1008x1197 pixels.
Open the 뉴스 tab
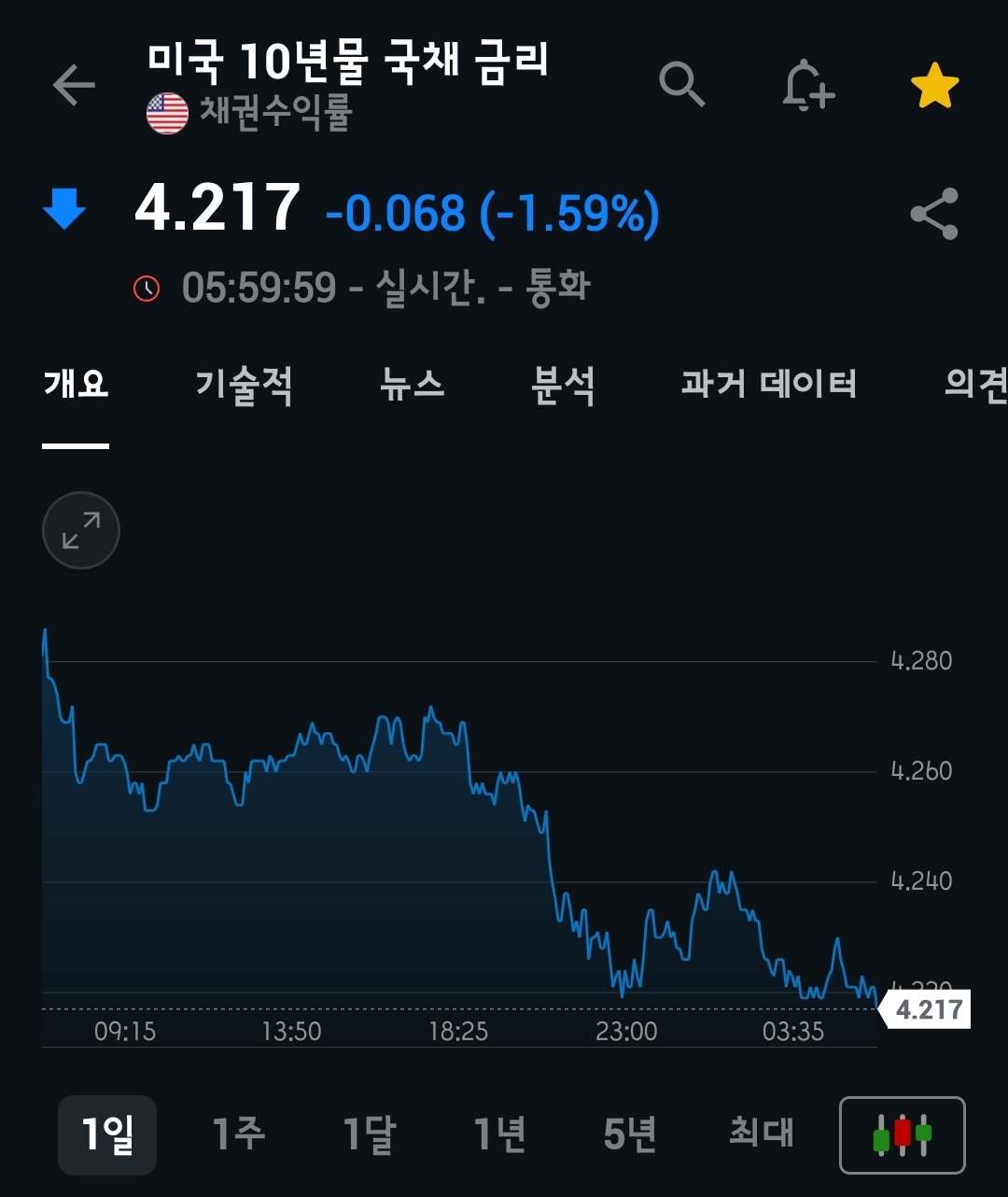pos(412,384)
